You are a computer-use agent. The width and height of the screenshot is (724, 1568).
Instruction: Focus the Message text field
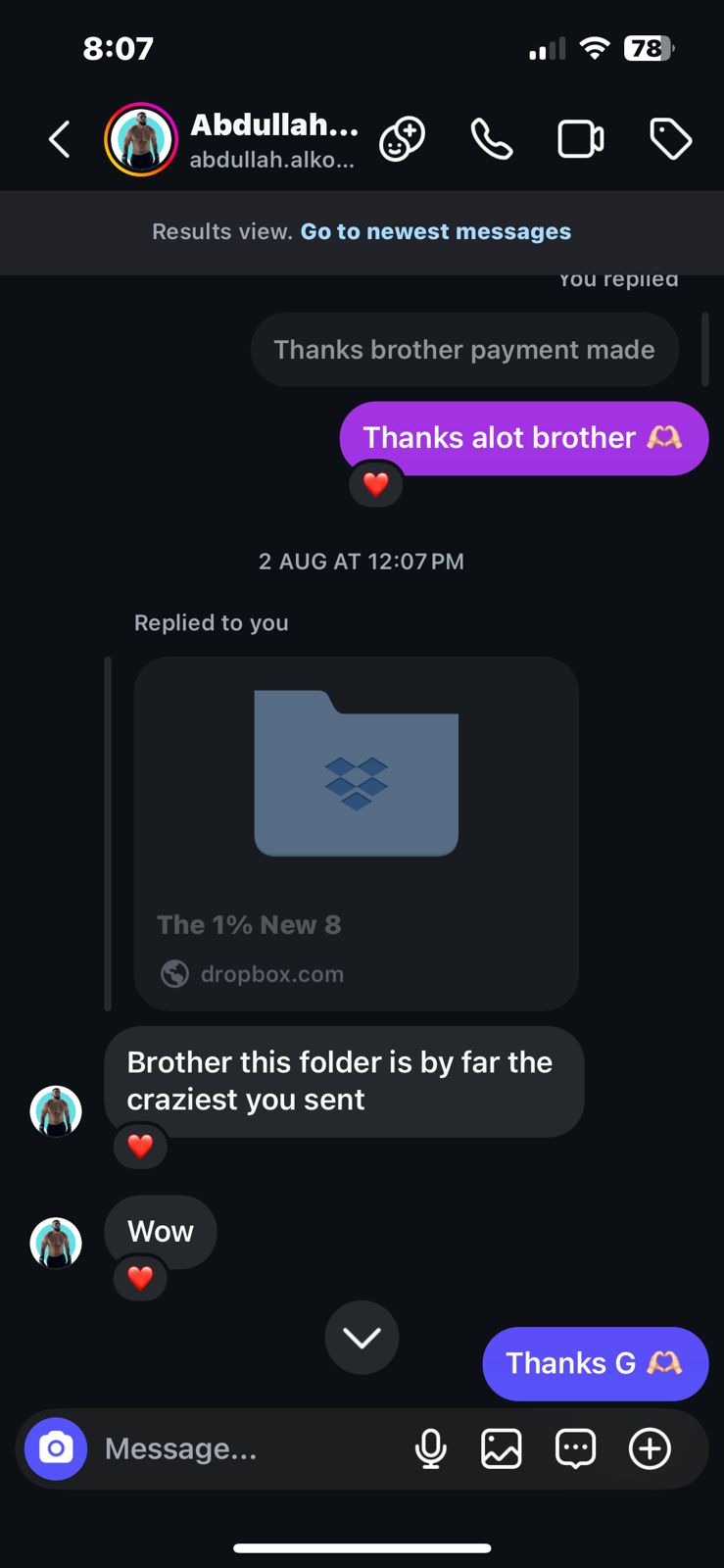coord(245,1448)
